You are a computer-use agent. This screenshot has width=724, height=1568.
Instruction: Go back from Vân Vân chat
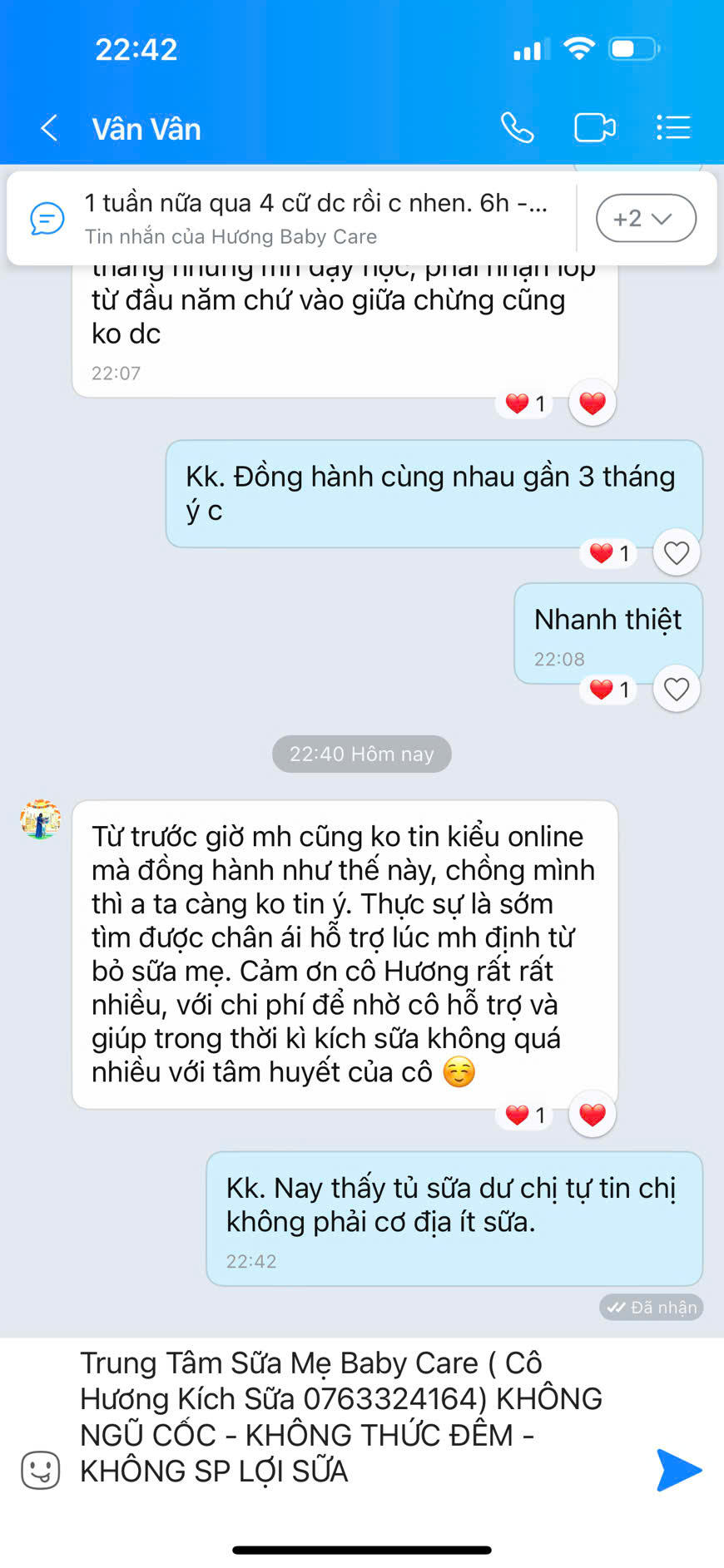(50, 128)
